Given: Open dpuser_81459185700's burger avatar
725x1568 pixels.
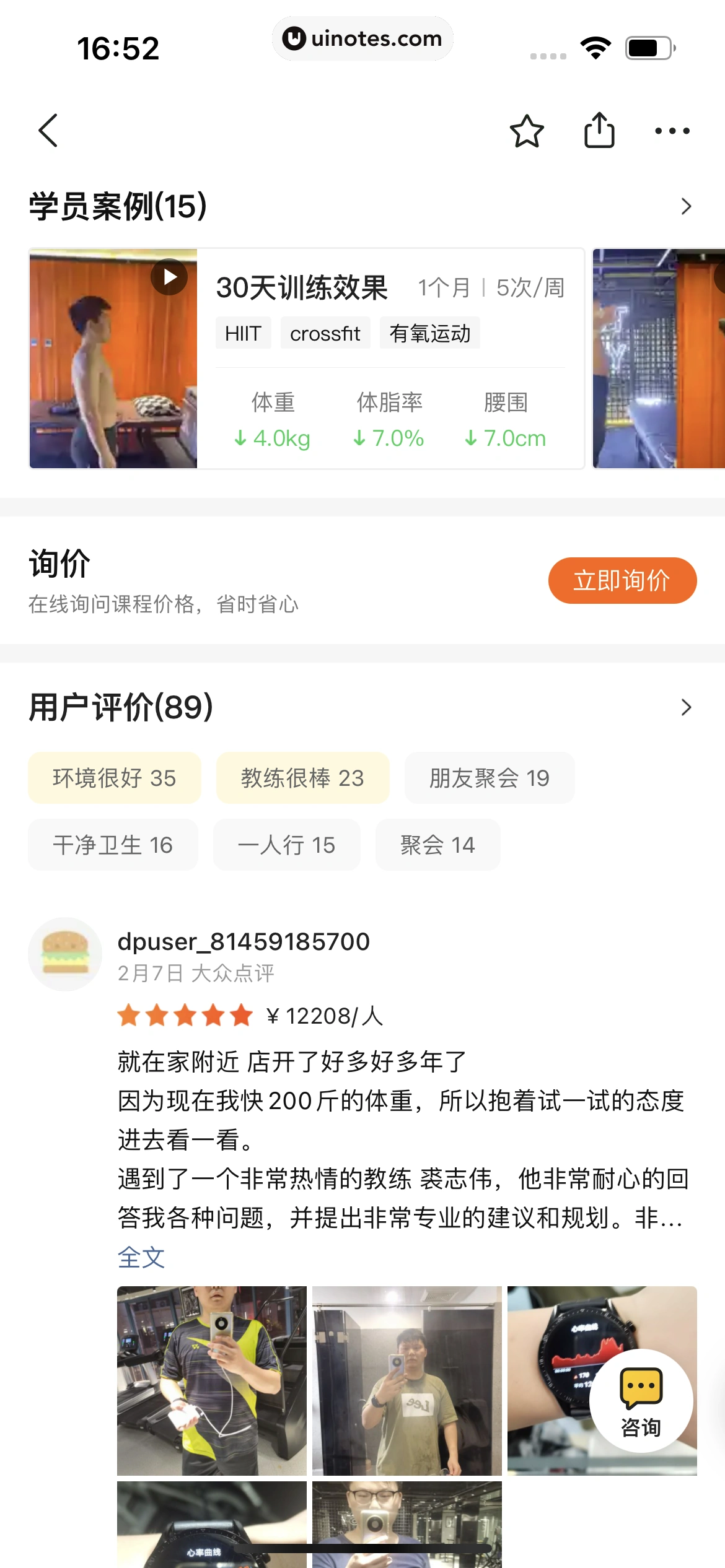Looking at the screenshot, I should [x=65, y=954].
